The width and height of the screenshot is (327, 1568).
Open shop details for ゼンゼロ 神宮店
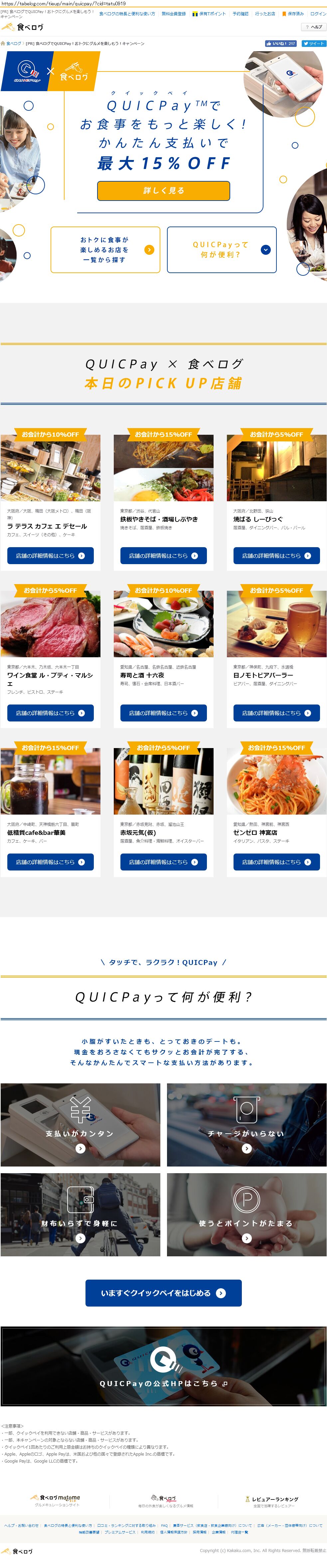(x=276, y=862)
